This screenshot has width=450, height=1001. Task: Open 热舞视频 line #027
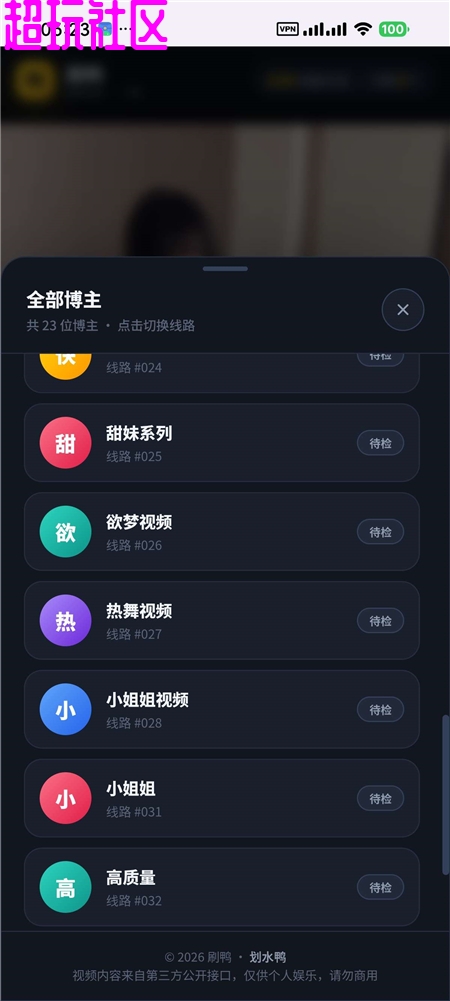pos(221,620)
